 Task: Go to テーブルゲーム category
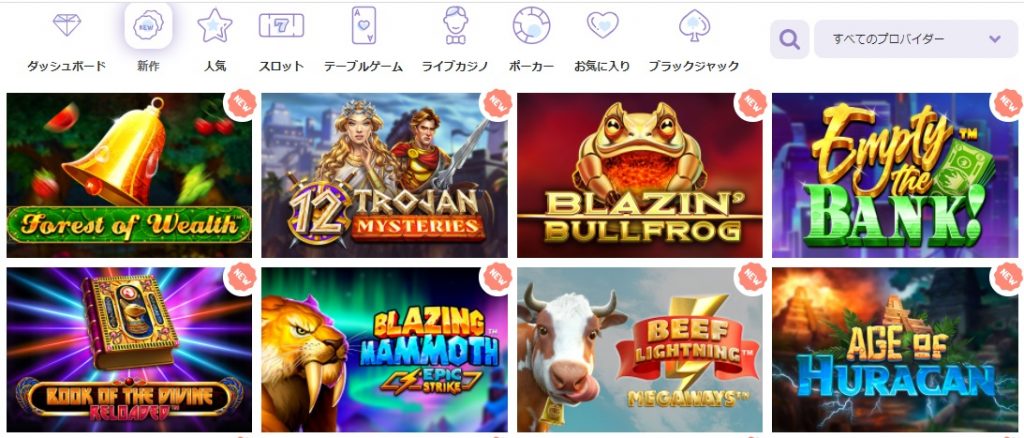pos(363,39)
